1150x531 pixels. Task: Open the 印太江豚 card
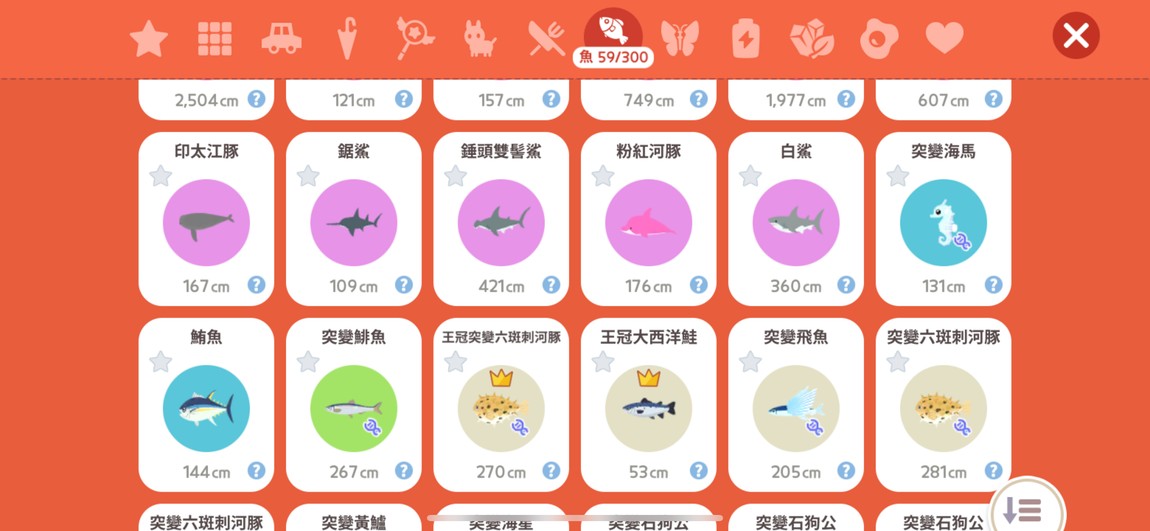[206, 222]
